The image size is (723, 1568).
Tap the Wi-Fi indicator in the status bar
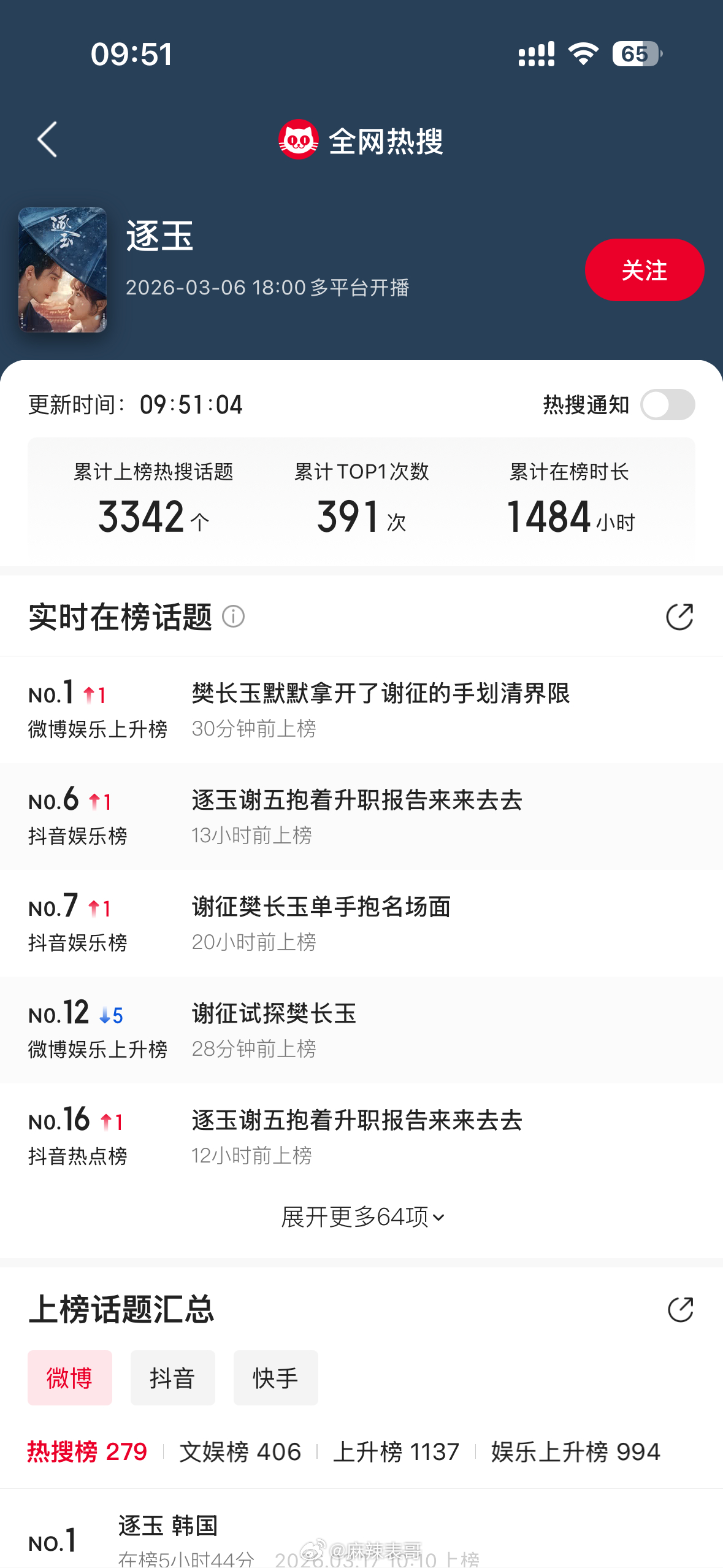click(583, 55)
